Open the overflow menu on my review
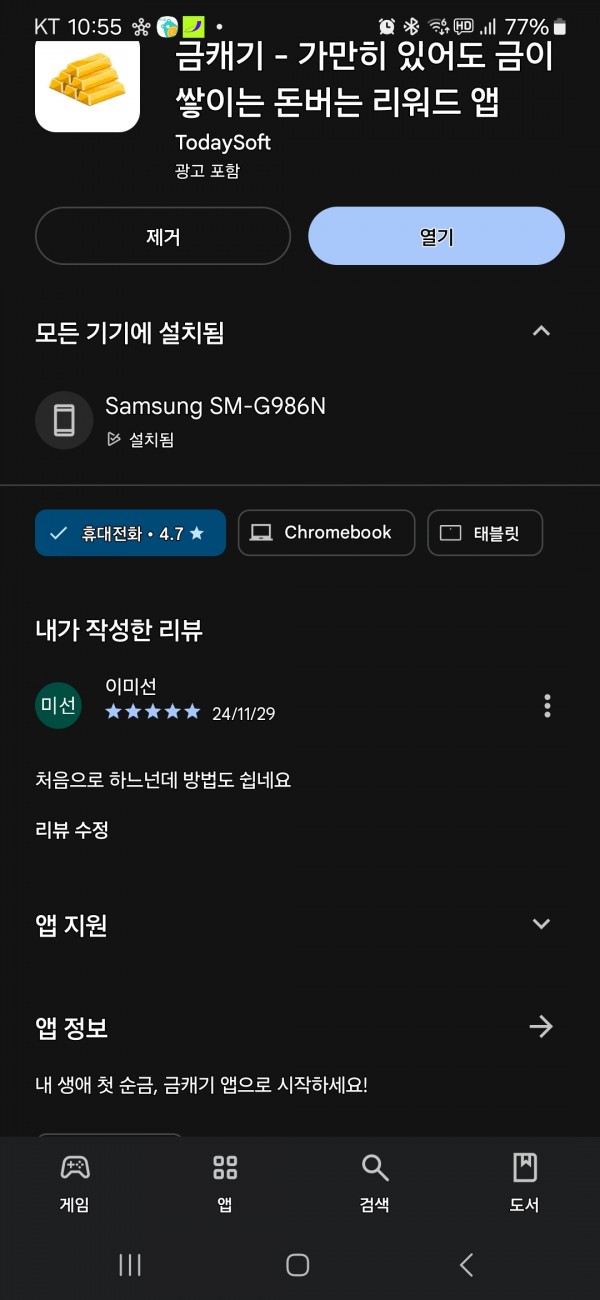This screenshot has height=1300, width=600. 547,706
